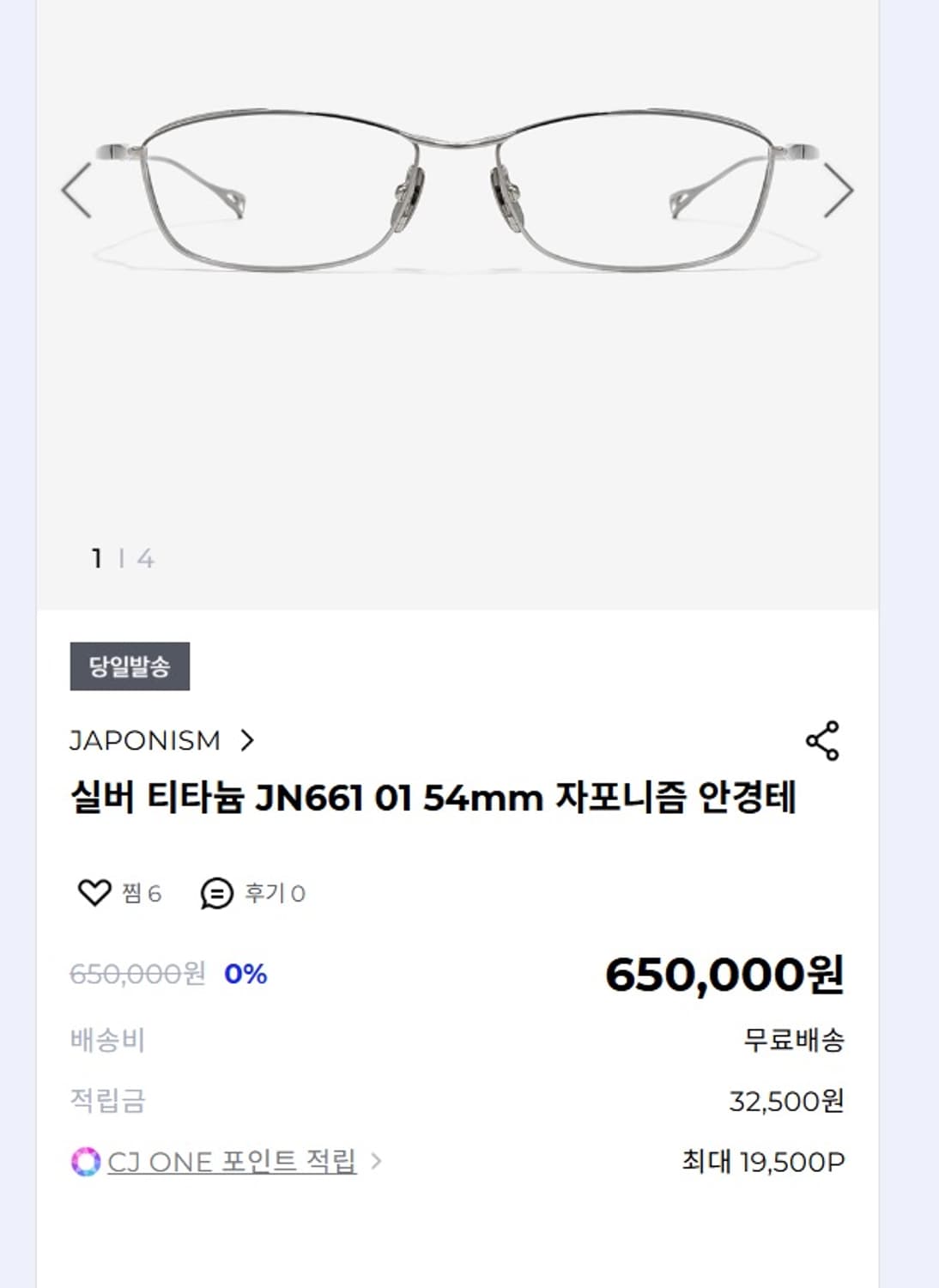Click the image counter showing 1 of 4
Viewport: 939px width, 1288px height.
pyautogui.click(x=120, y=556)
